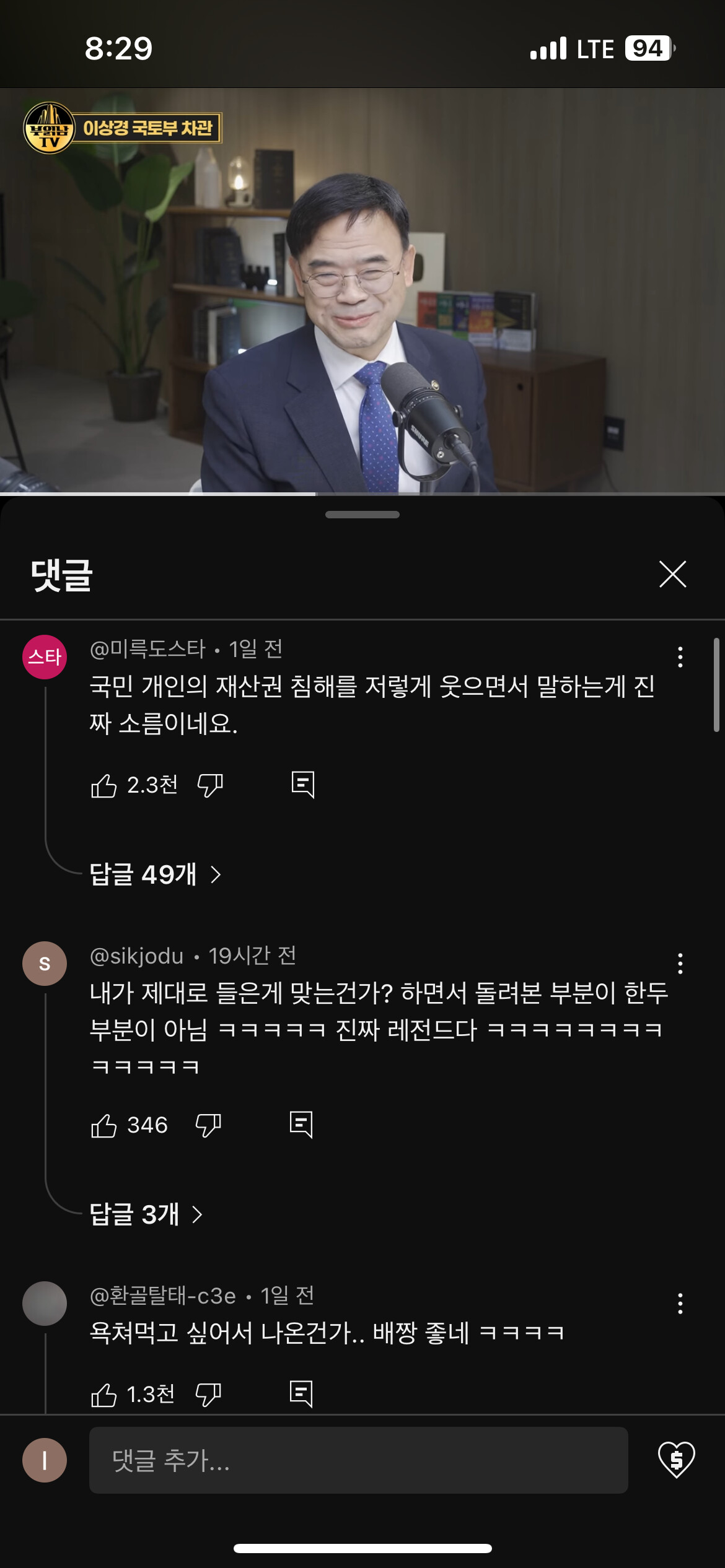Reply to @sikjodu's comment
The width and height of the screenshot is (725, 1568).
click(301, 1125)
